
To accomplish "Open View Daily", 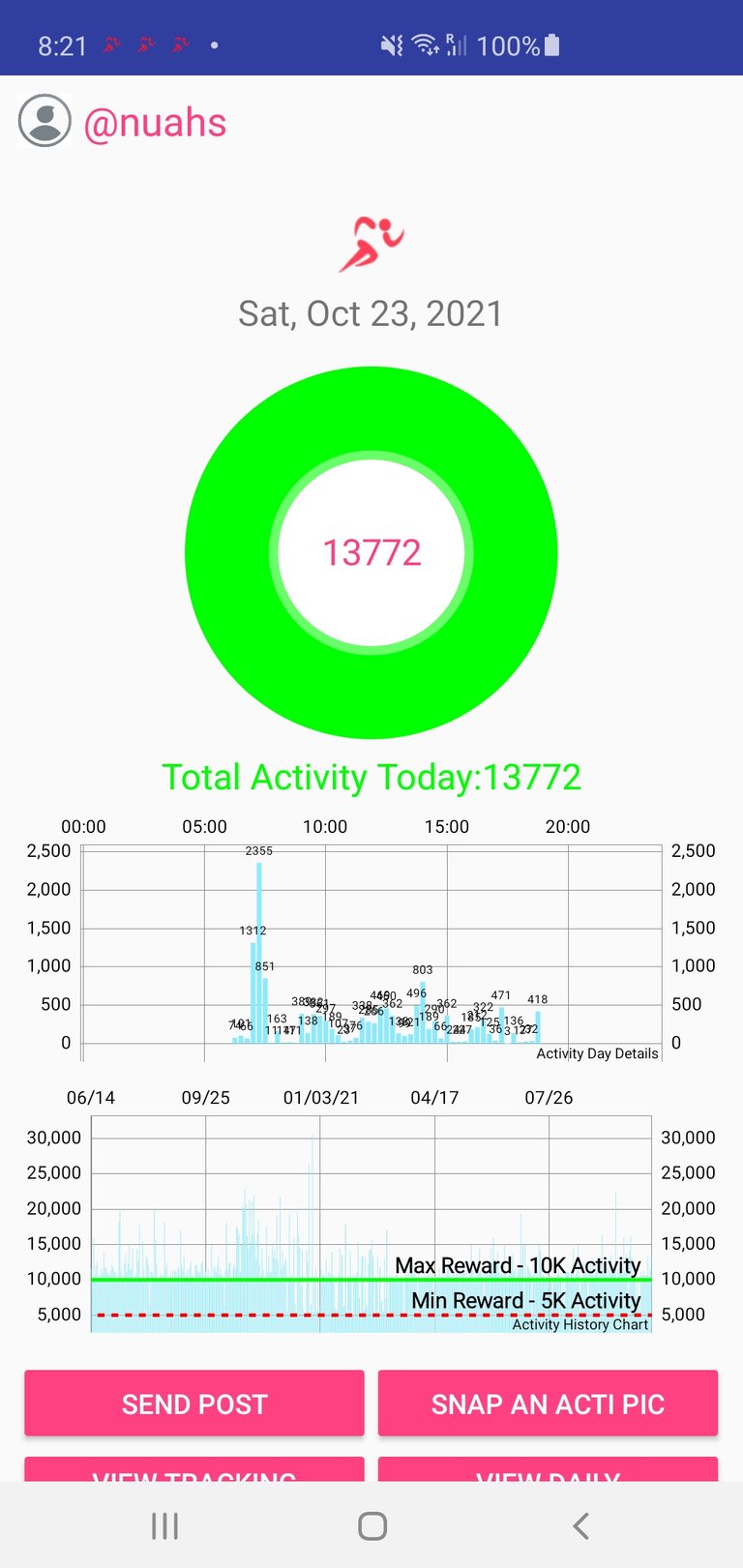I will 548,1470.
